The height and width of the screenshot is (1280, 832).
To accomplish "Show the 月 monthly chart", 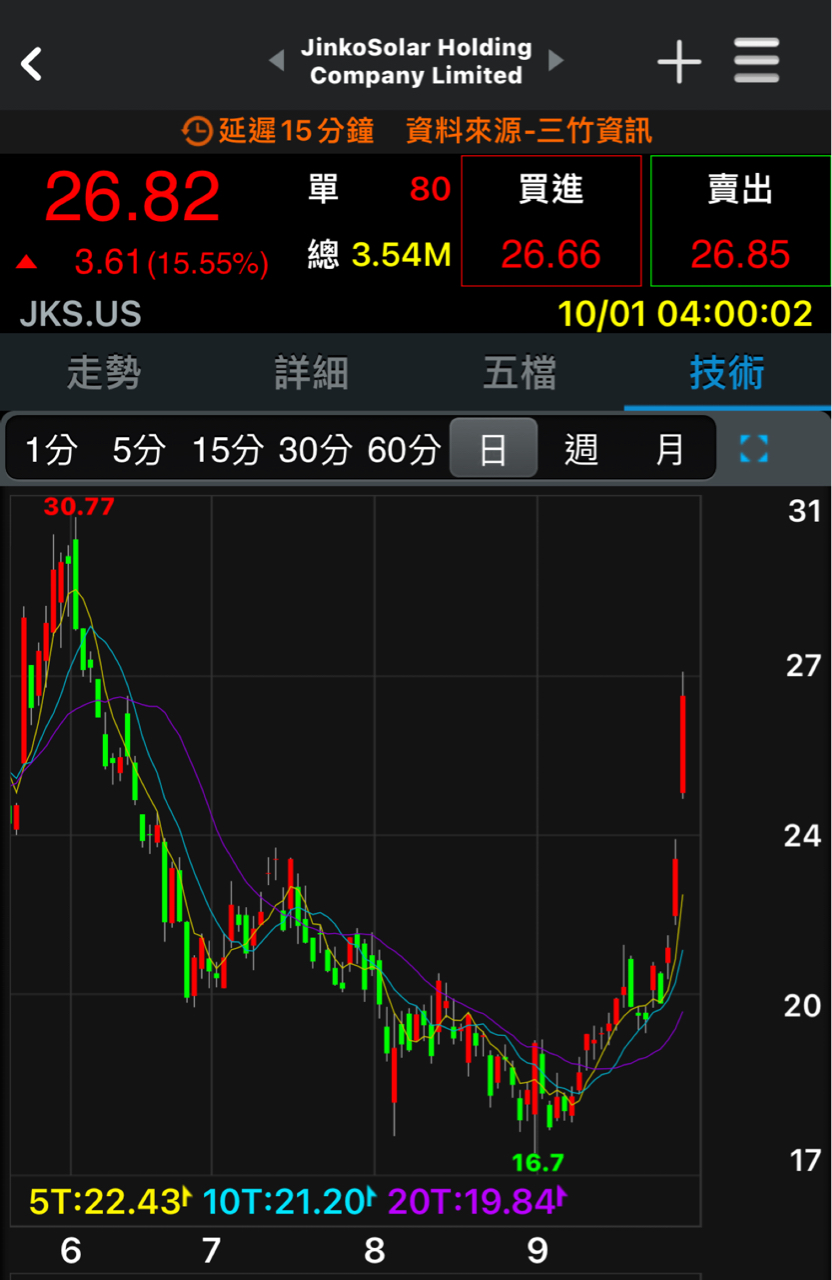I will 669,450.
